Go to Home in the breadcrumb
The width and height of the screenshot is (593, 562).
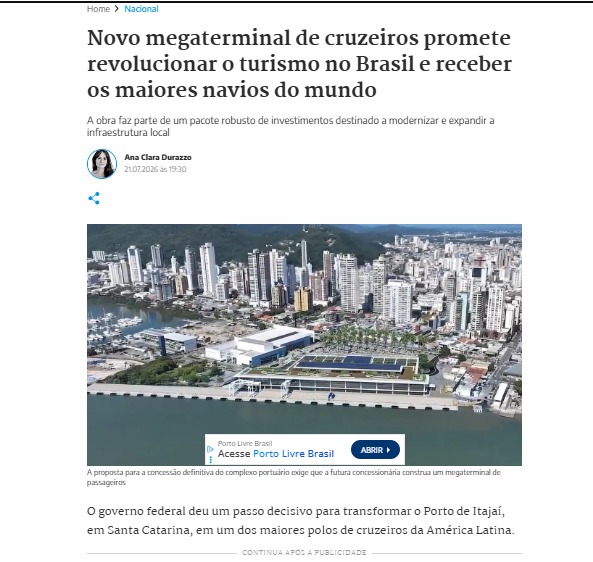click(98, 9)
